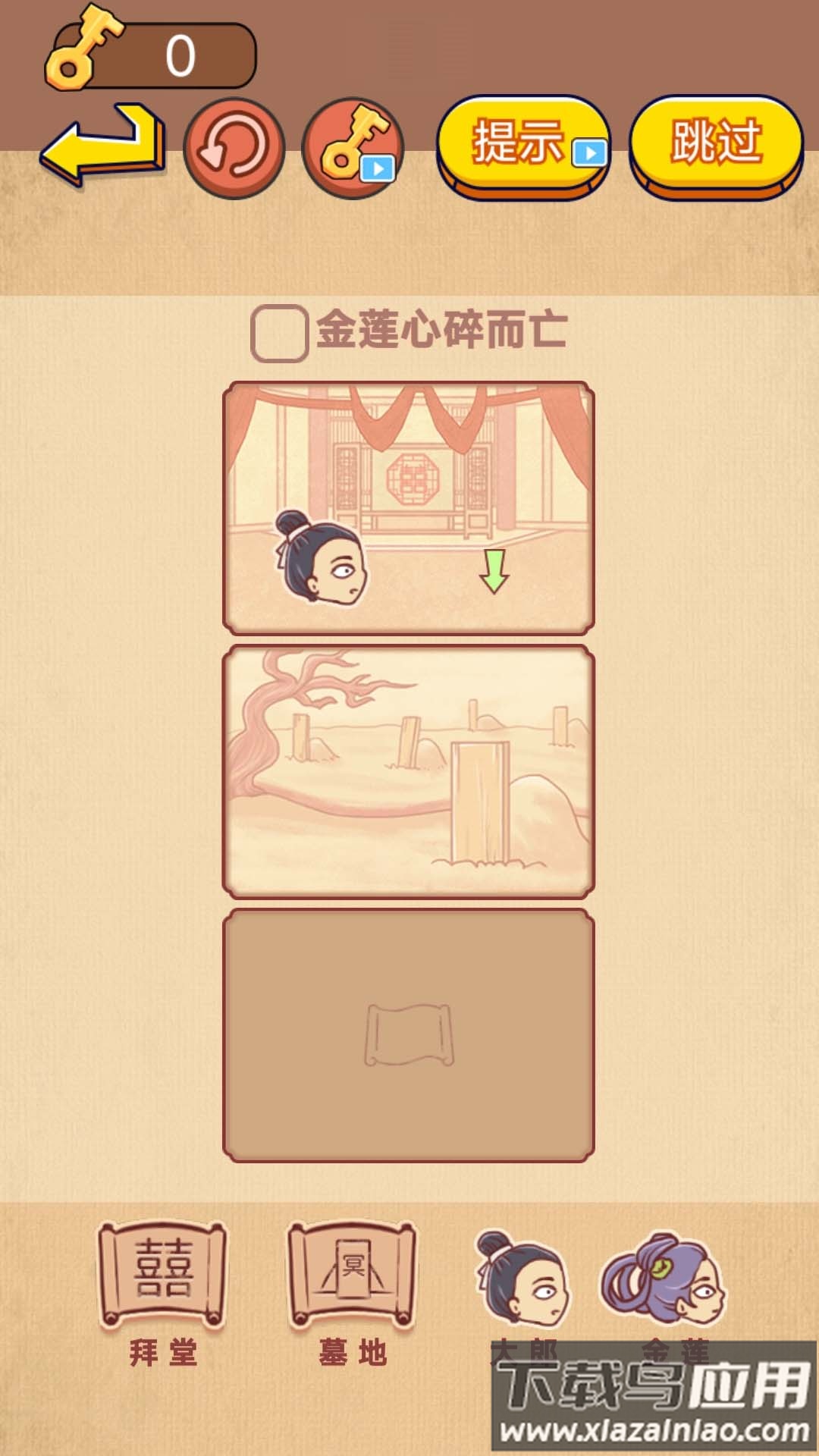Image resolution: width=819 pixels, height=1456 pixels.
Task: Go back with the yellow arrow
Action: (x=102, y=146)
